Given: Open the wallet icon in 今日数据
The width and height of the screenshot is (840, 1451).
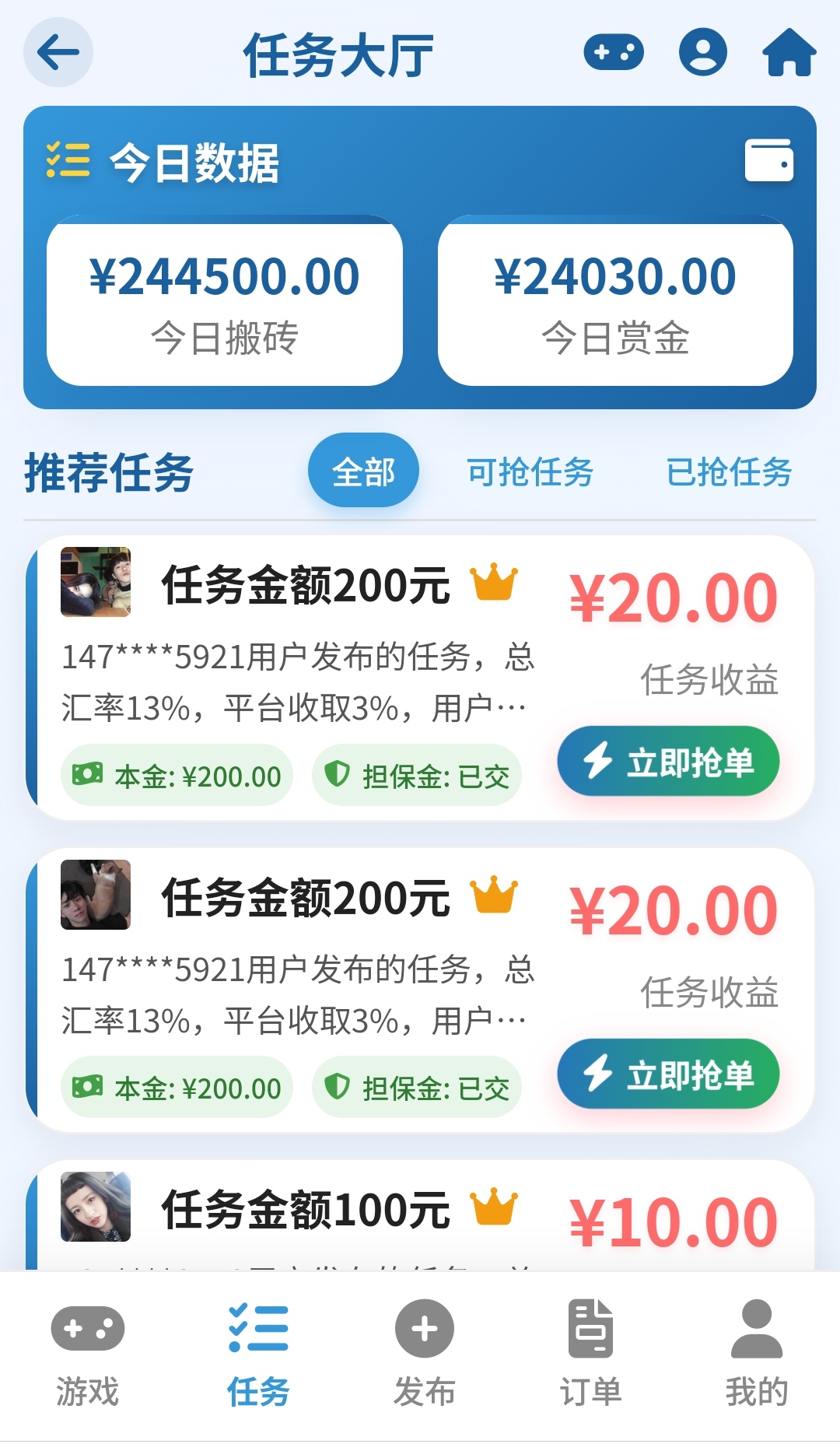Looking at the screenshot, I should 769,160.
